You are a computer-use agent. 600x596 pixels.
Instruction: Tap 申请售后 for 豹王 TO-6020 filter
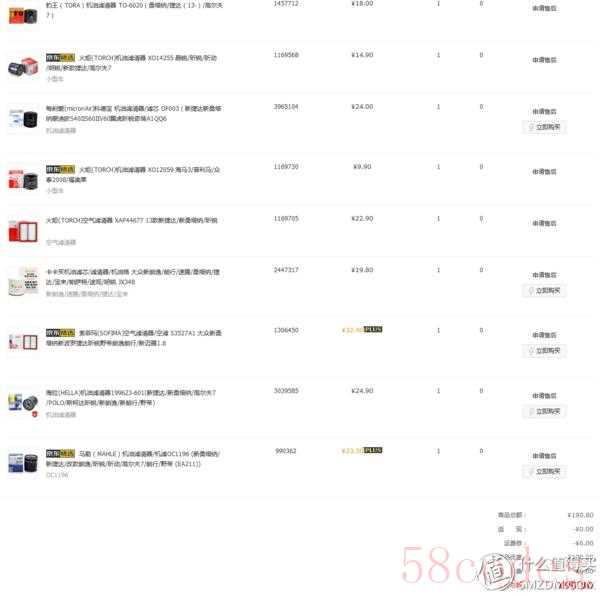[544, 5]
